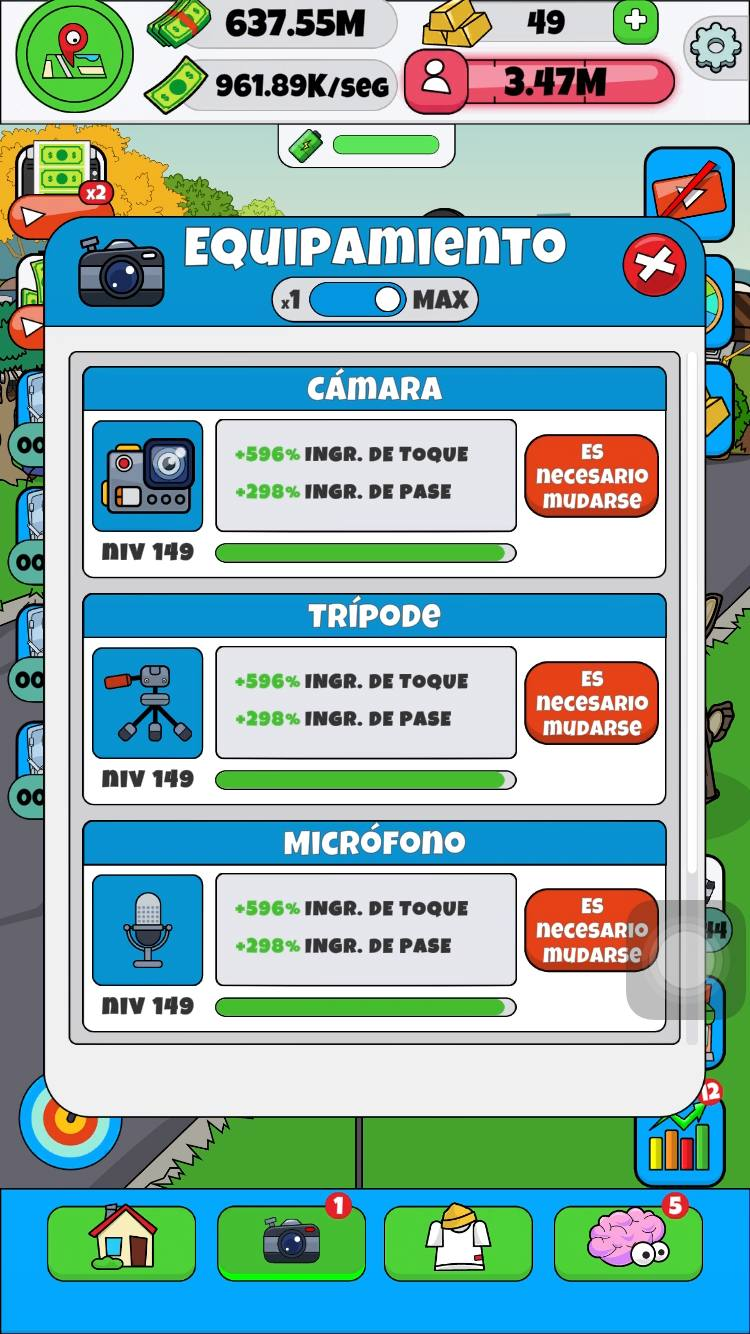Close the Equipamiento dialog
Viewport: 750px width, 1334px height.
pyautogui.click(x=654, y=265)
